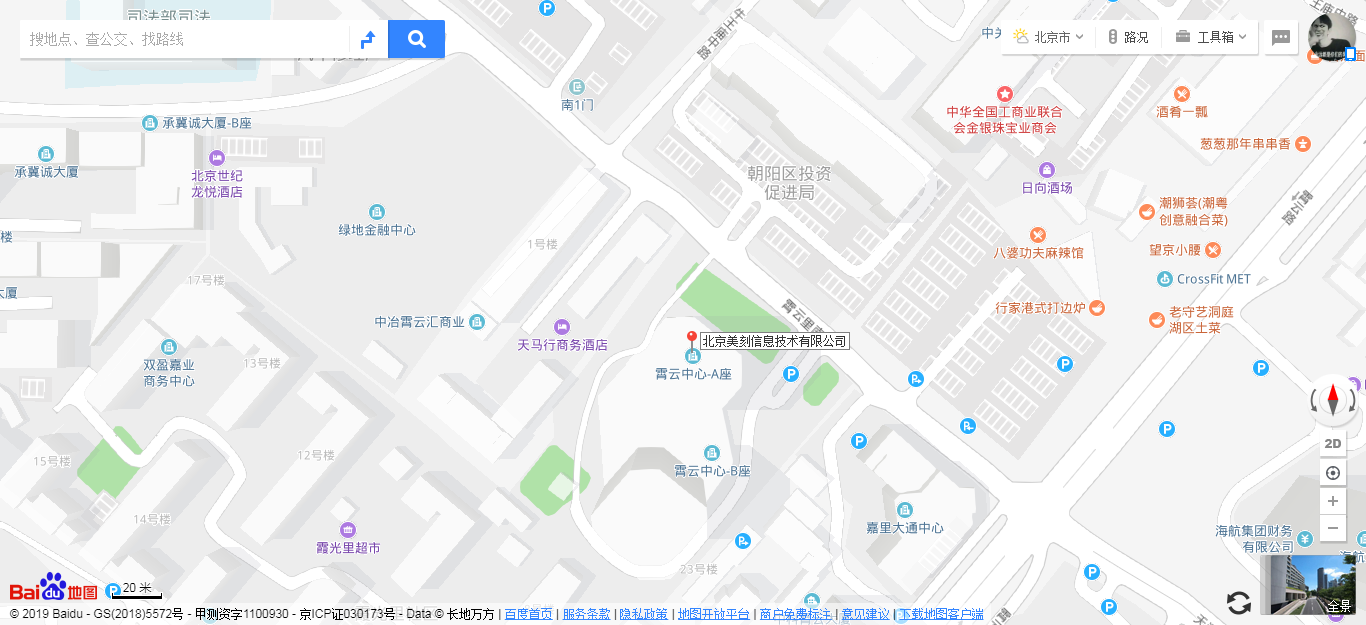The image size is (1366, 625).
Task: Open the route directions arrow
Action: click(368, 39)
